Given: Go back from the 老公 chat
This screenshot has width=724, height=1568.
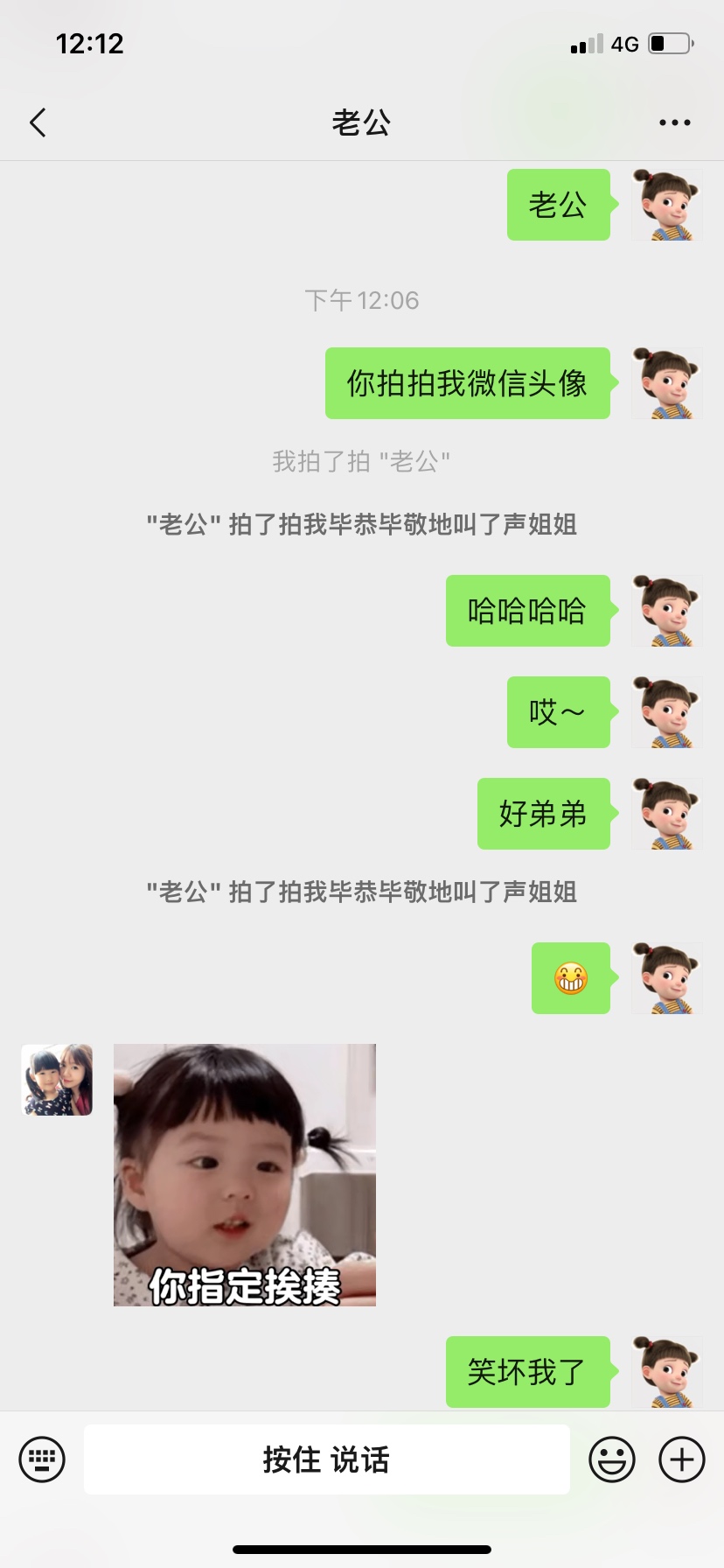Looking at the screenshot, I should [x=38, y=123].
